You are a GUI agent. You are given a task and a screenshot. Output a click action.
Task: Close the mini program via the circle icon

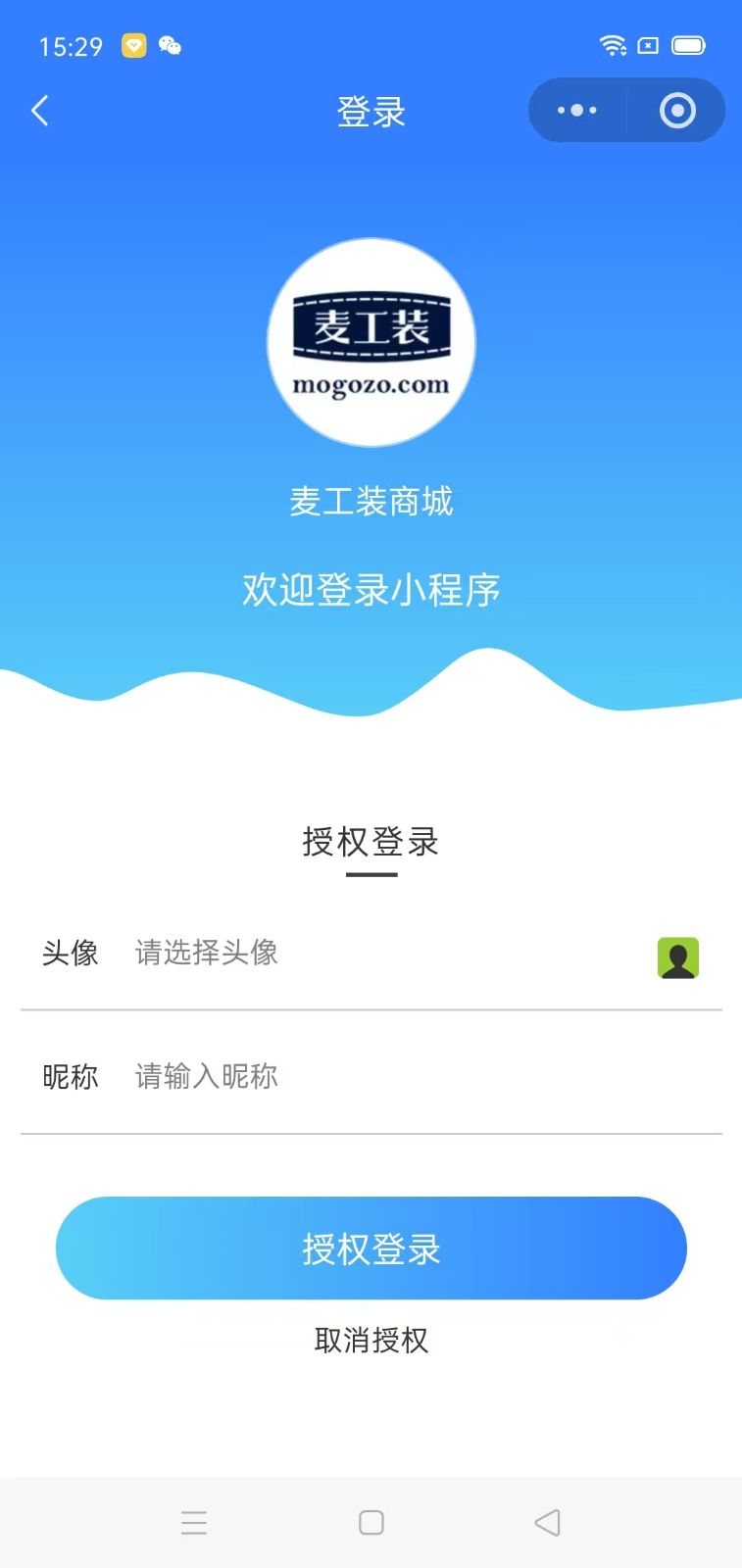coord(677,111)
